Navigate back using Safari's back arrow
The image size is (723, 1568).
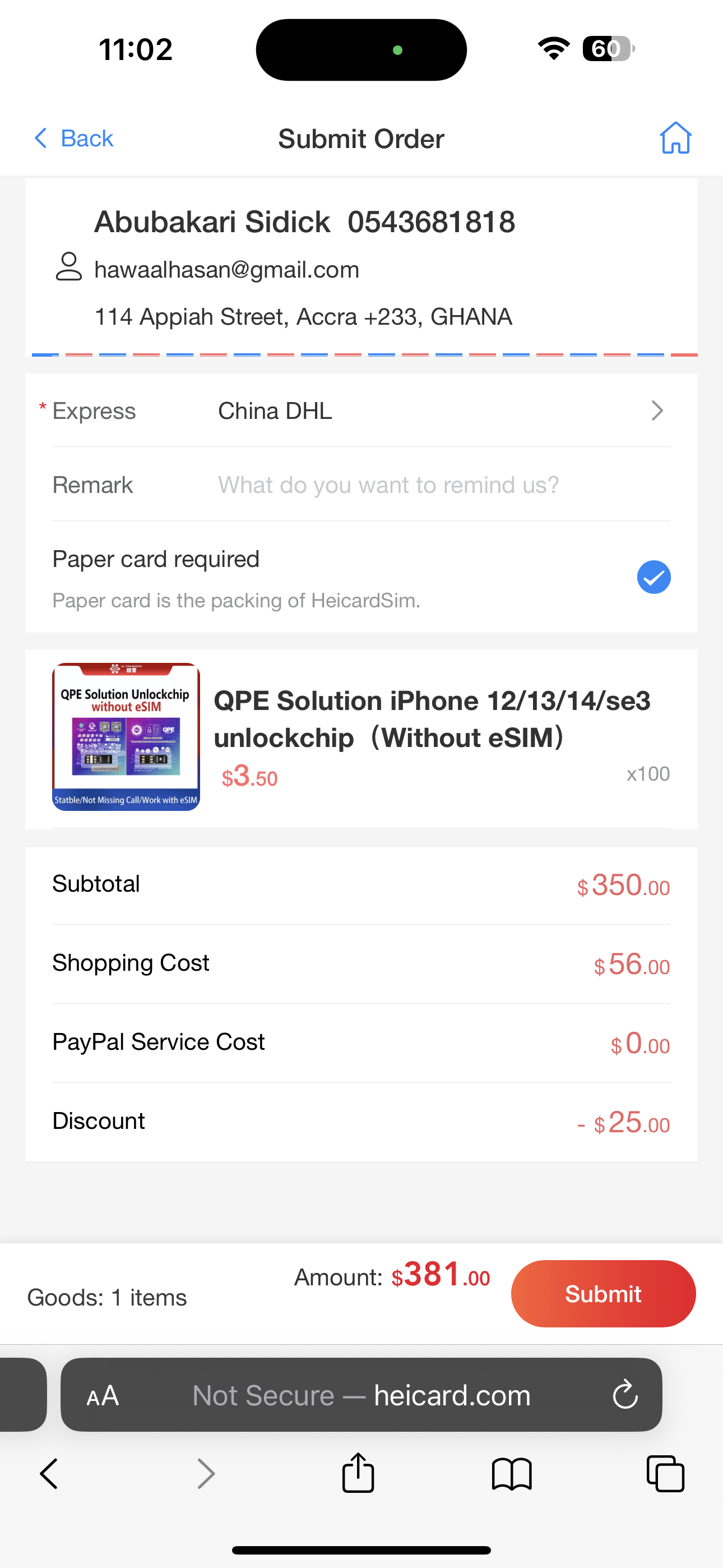(49, 1474)
